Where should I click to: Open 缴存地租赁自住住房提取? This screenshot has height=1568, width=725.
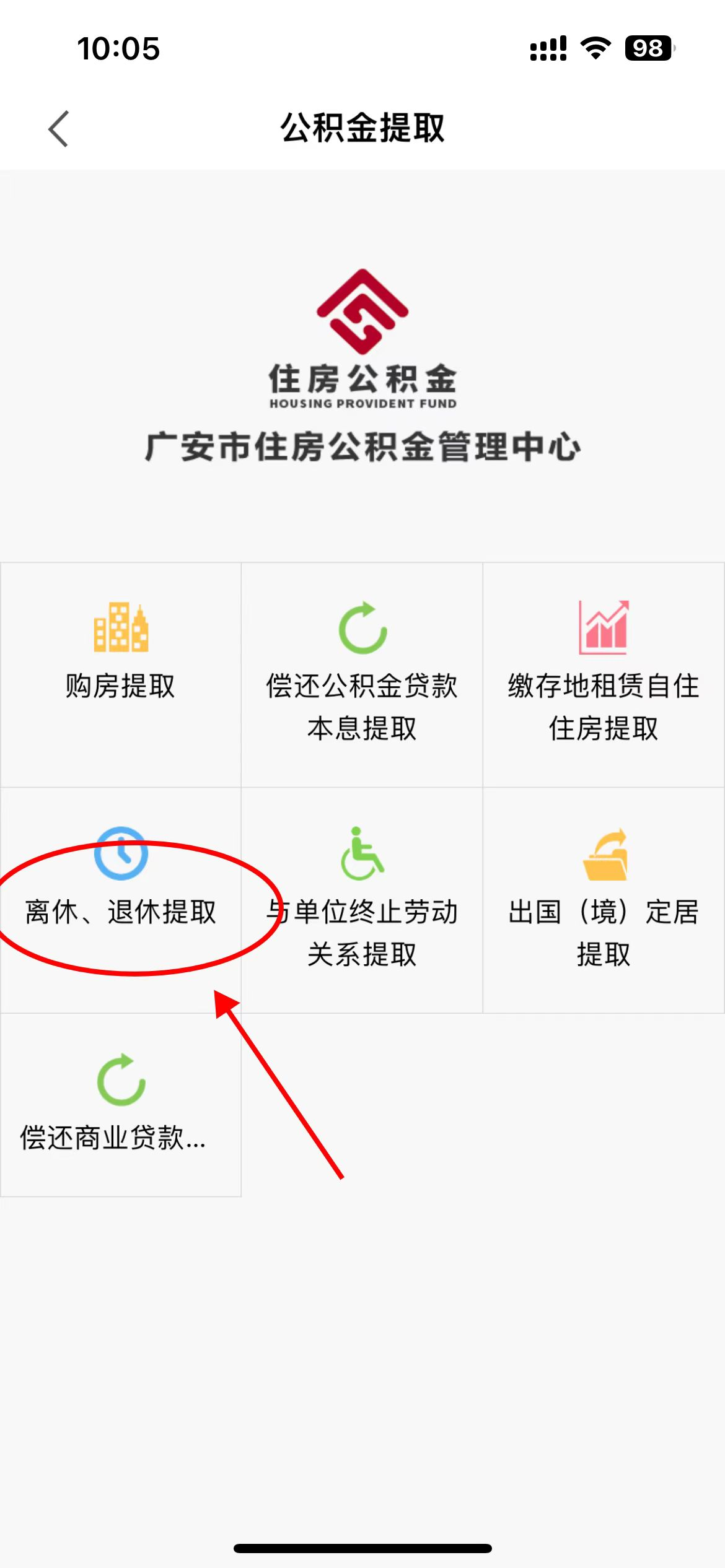[x=604, y=675]
